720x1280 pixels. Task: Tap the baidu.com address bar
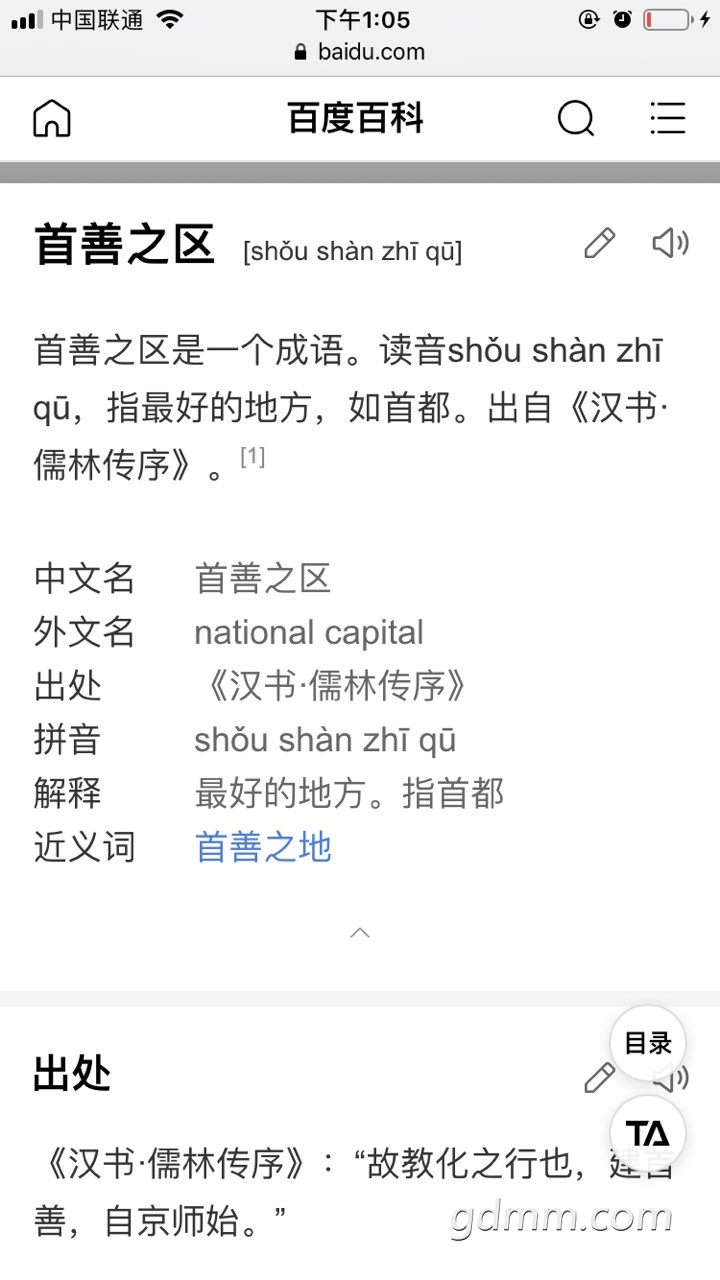360,52
